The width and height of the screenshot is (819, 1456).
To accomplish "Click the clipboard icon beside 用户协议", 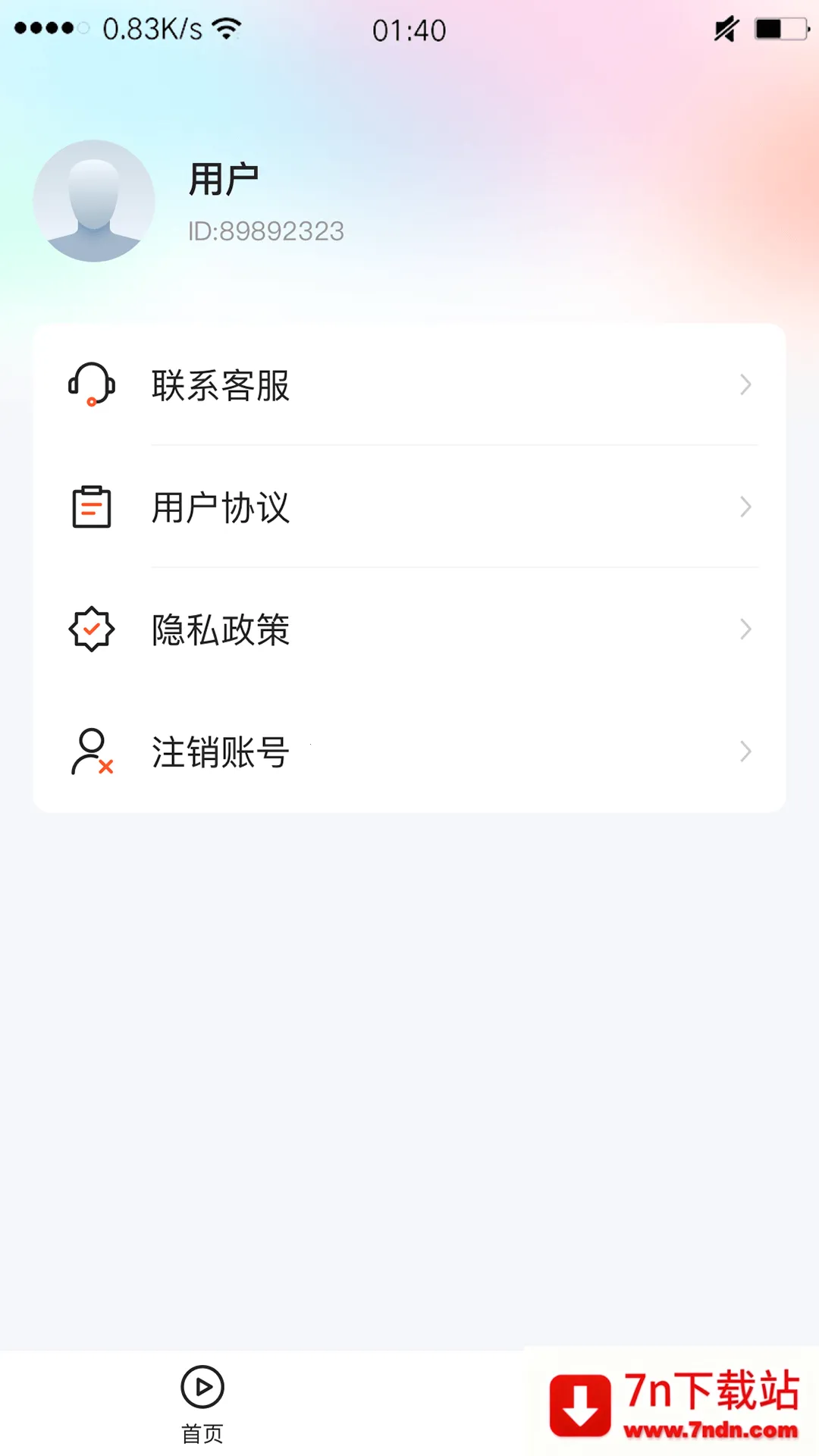I will tap(92, 507).
